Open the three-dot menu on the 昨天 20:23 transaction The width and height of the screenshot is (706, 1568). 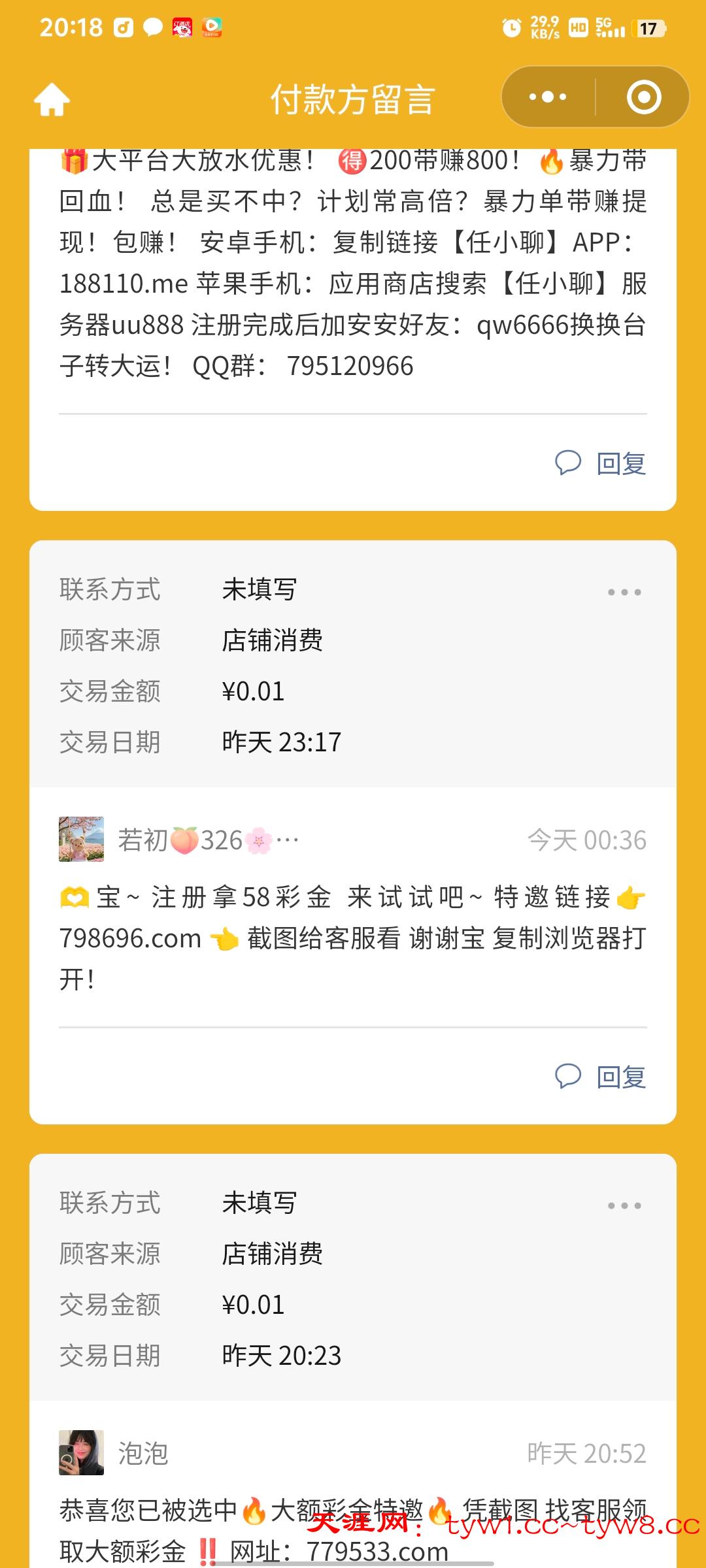pyautogui.click(x=624, y=1206)
